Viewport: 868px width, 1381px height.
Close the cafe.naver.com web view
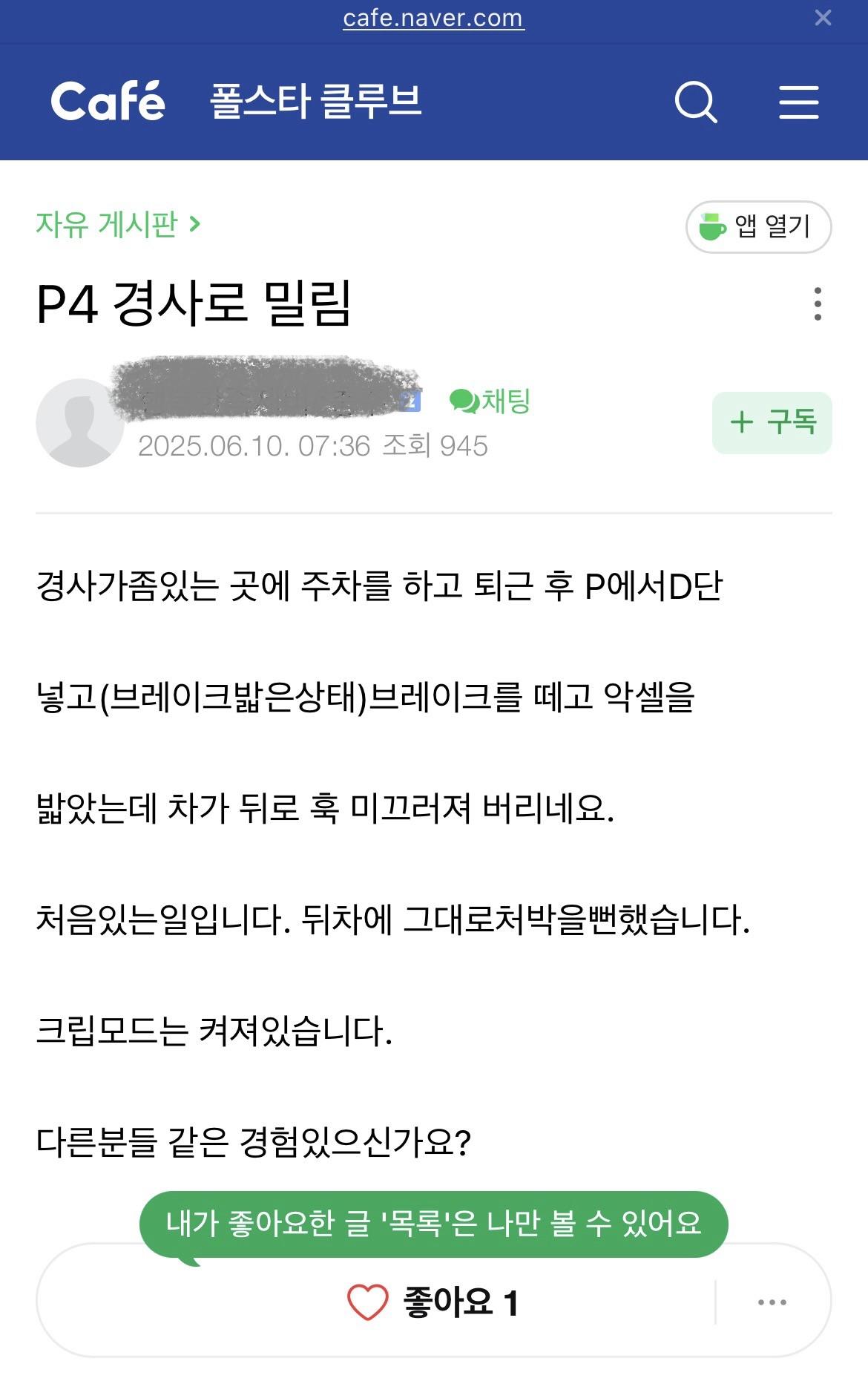pos(823,19)
